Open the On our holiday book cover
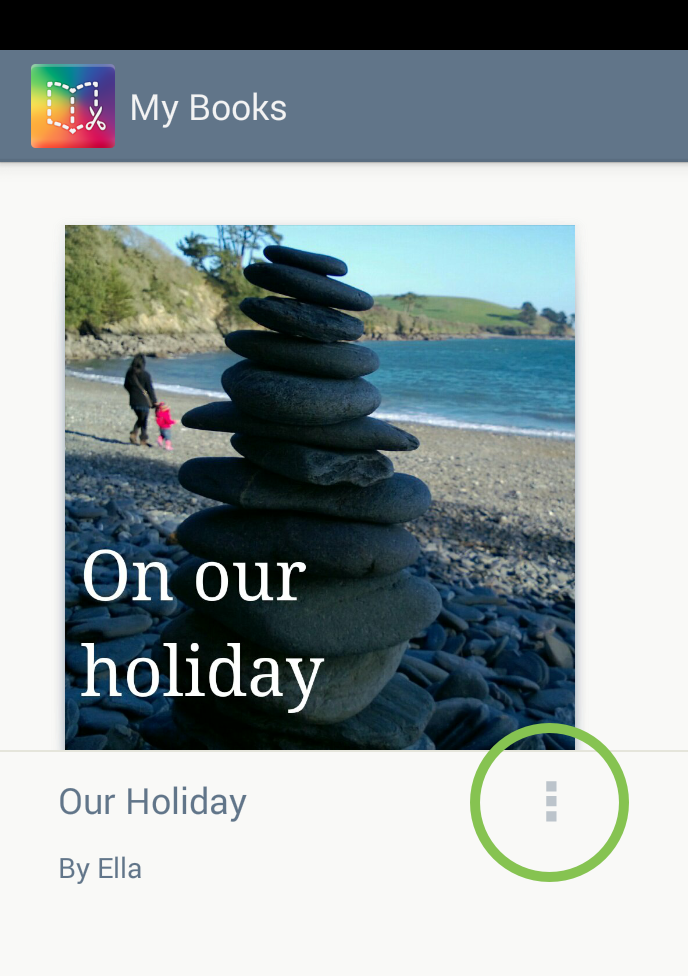Viewport: 688px width, 976px height. (x=320, y=487)
